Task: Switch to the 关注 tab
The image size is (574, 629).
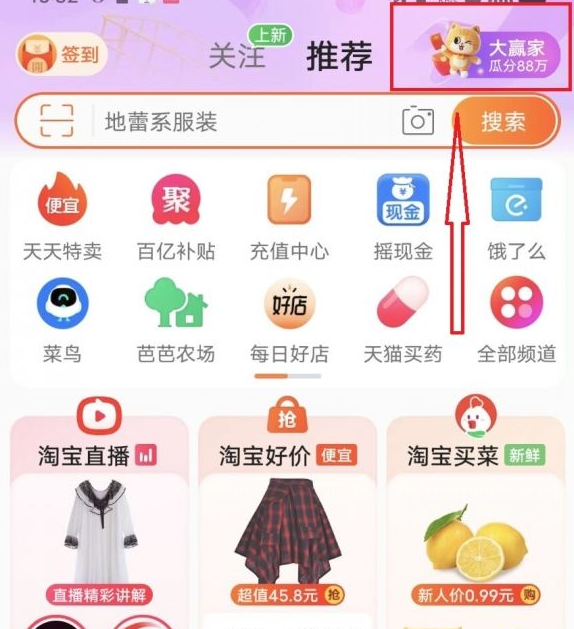Action: tap(237, 56)
